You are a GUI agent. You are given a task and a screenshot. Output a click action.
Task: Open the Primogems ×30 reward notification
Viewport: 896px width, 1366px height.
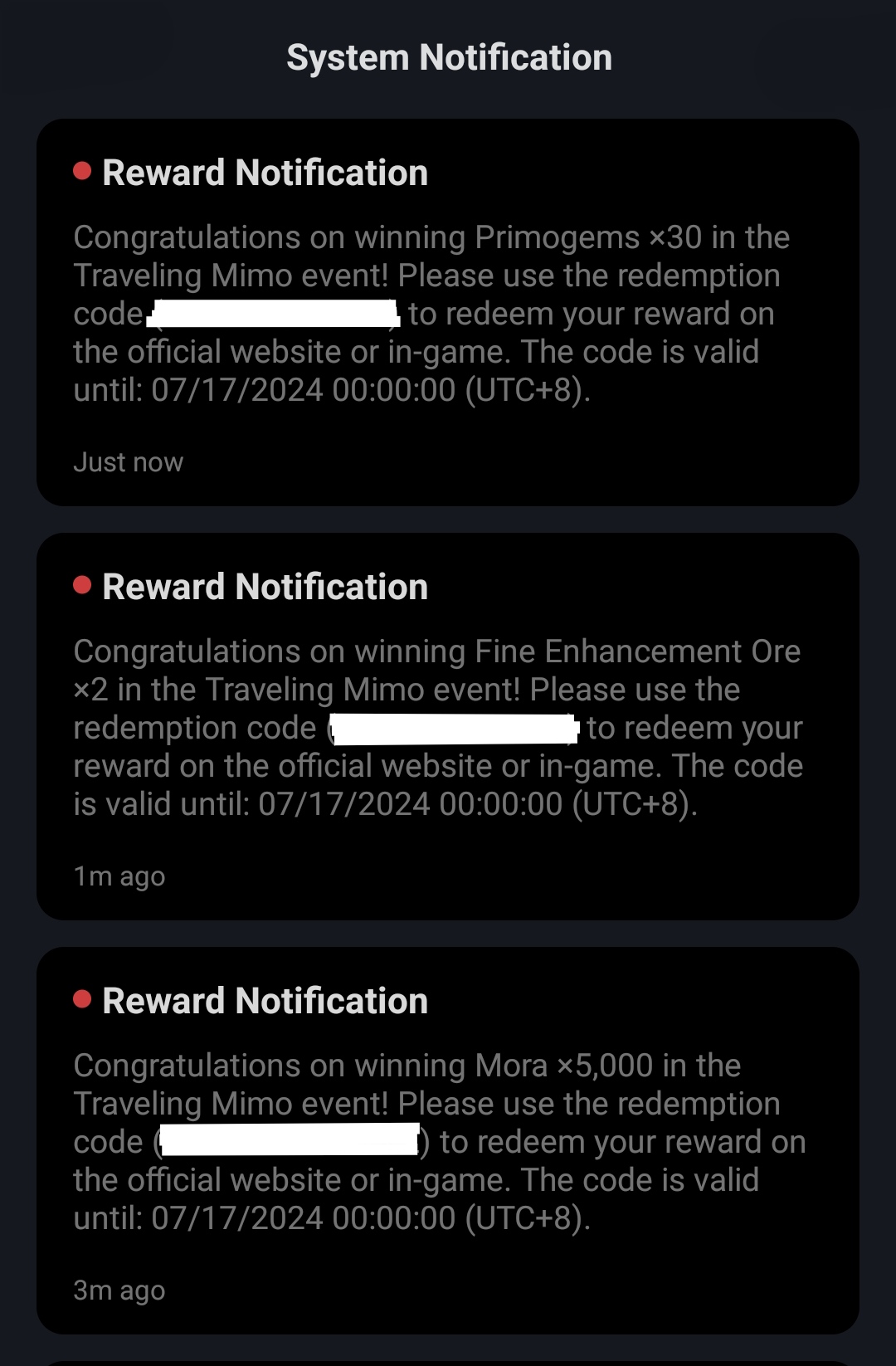448,312
